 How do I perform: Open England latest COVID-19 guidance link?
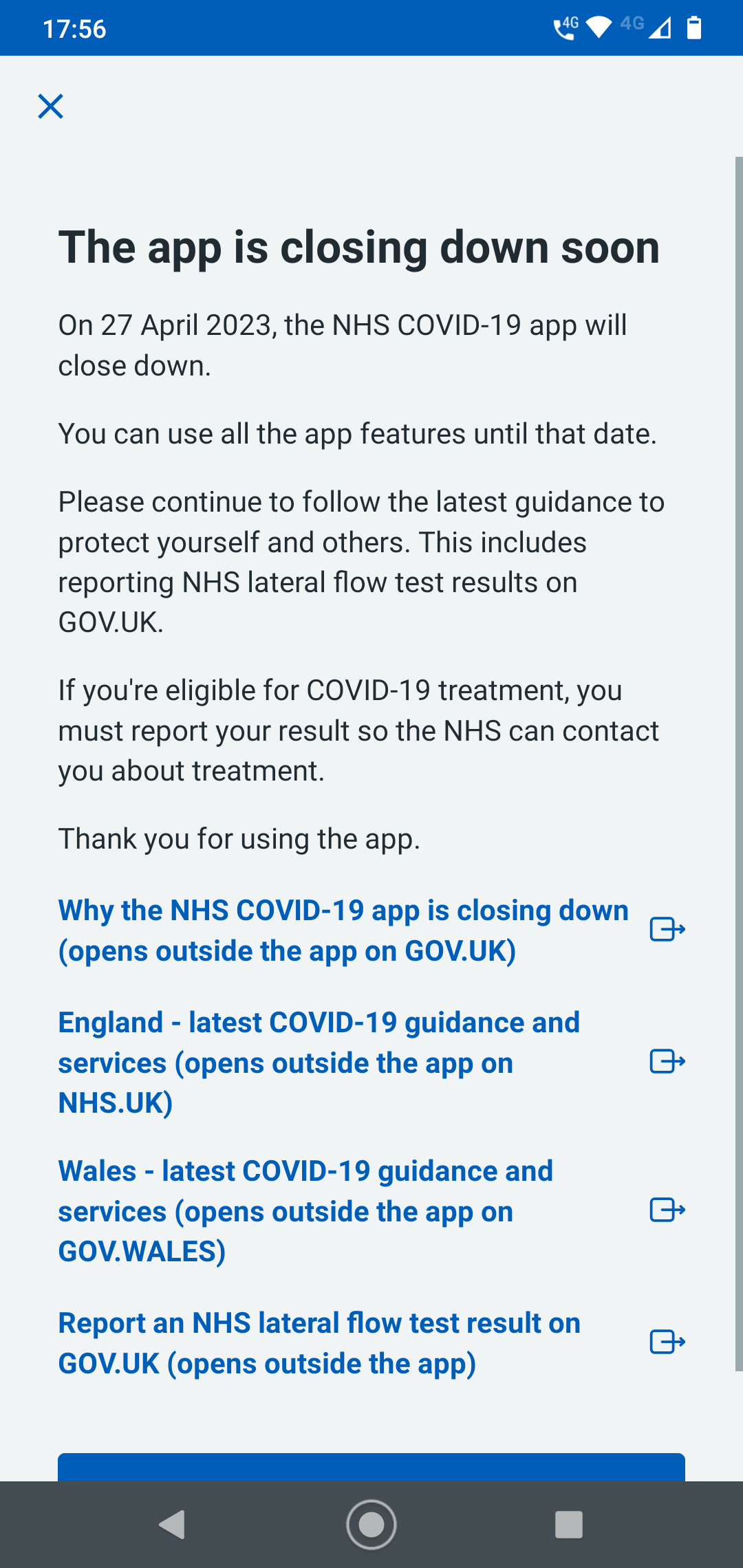371,1063
